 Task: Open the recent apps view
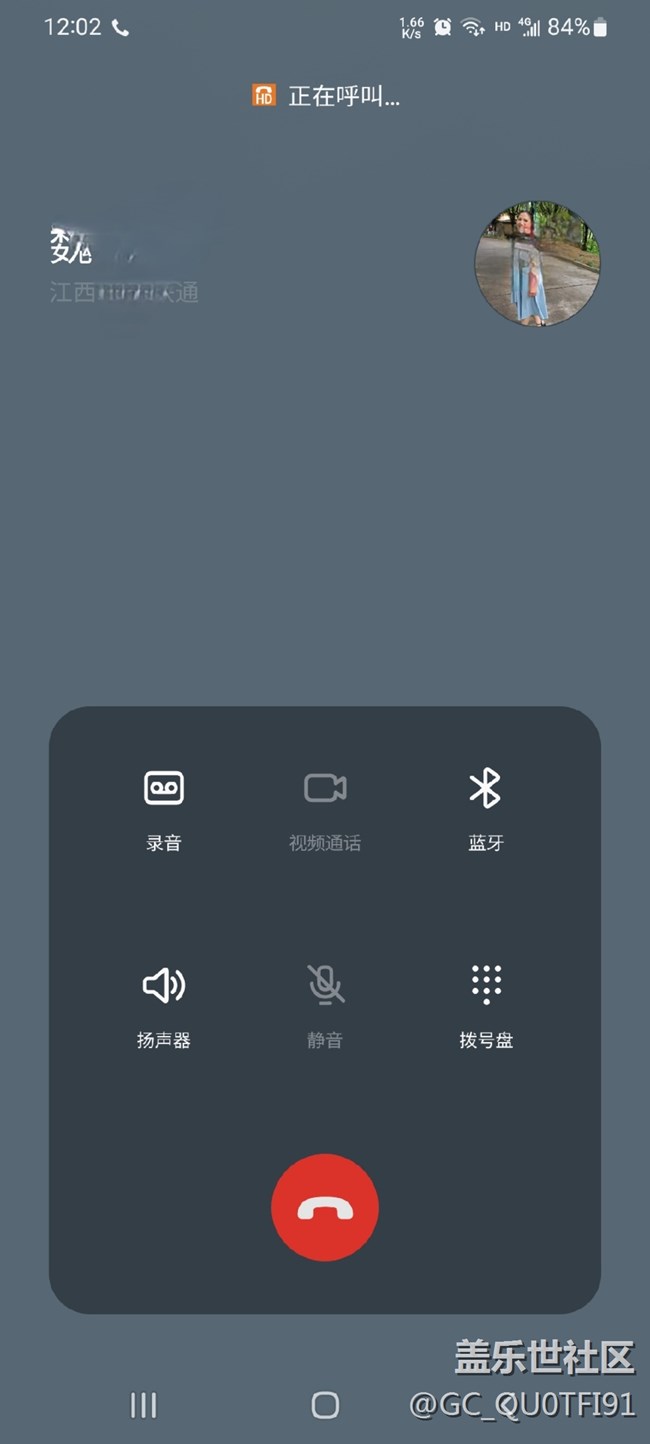(144, 1405)
